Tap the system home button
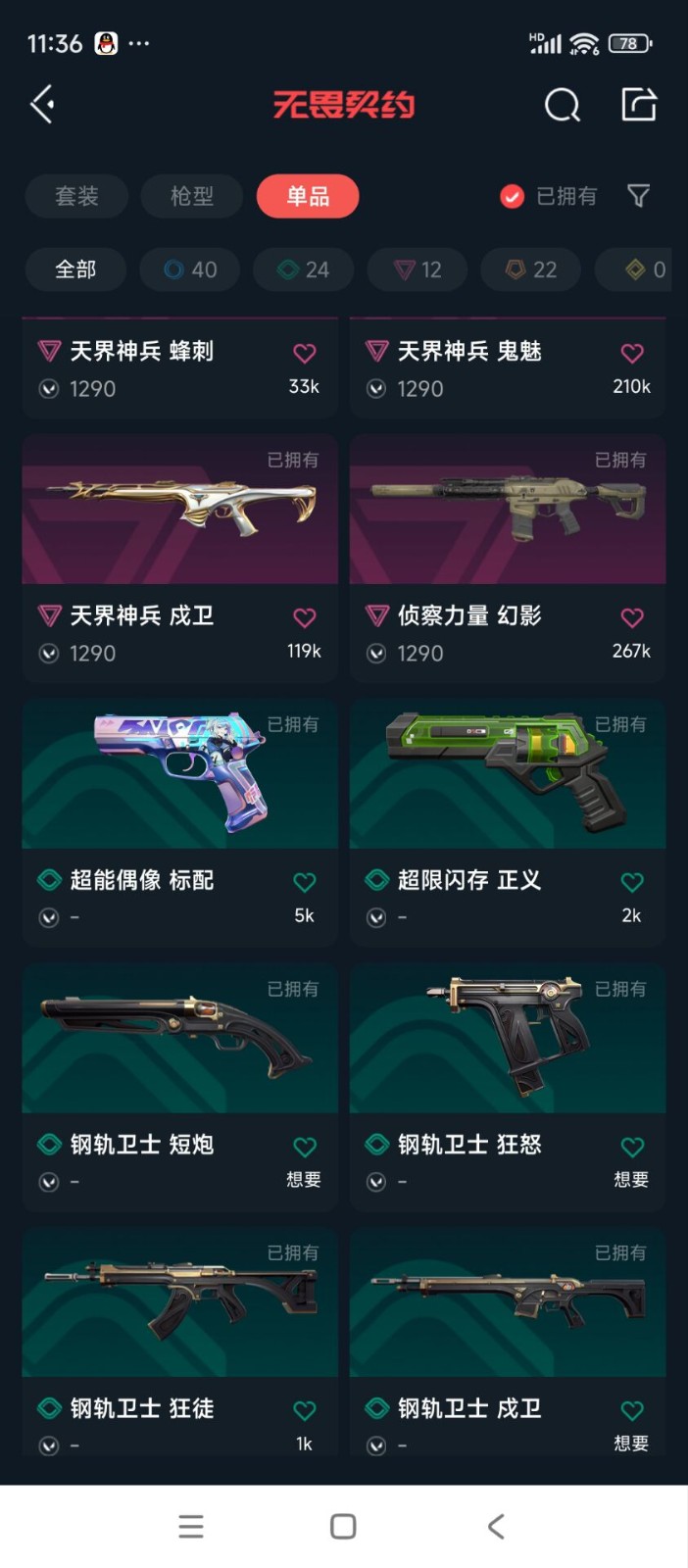The height and width of the screenshot is (1568, 688). pos(343,1526)
